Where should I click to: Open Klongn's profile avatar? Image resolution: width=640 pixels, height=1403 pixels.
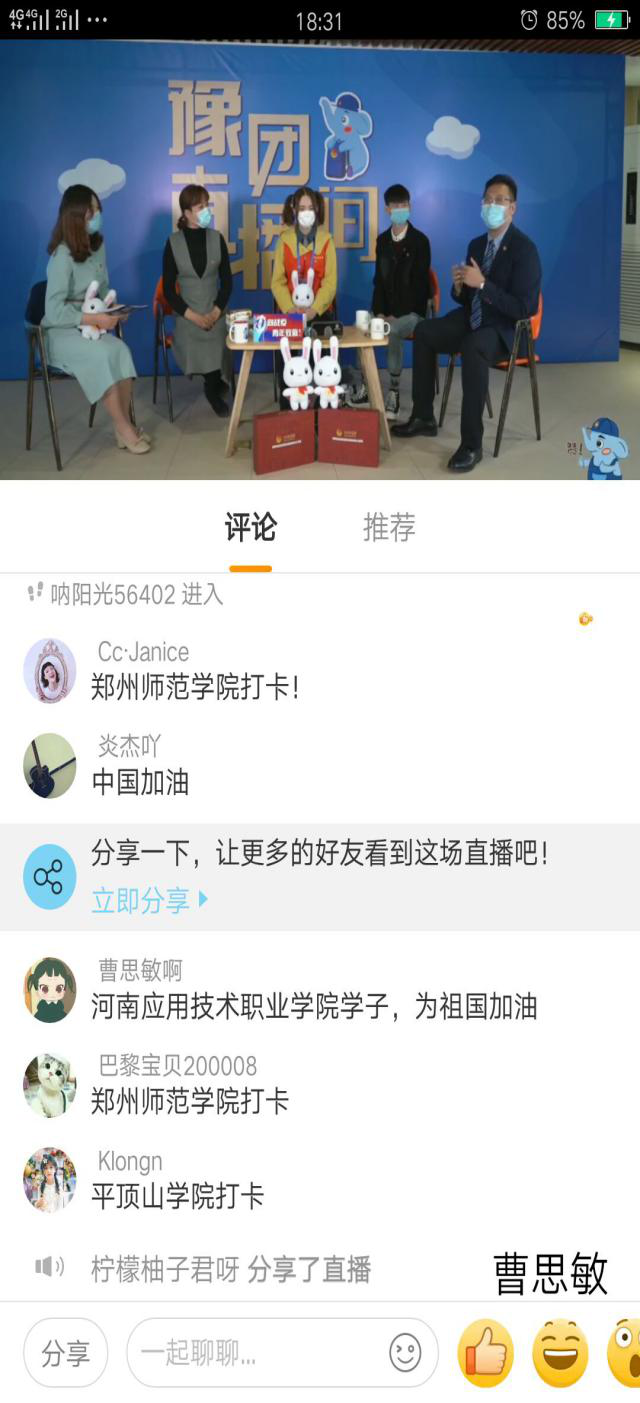pos(50,1180)
